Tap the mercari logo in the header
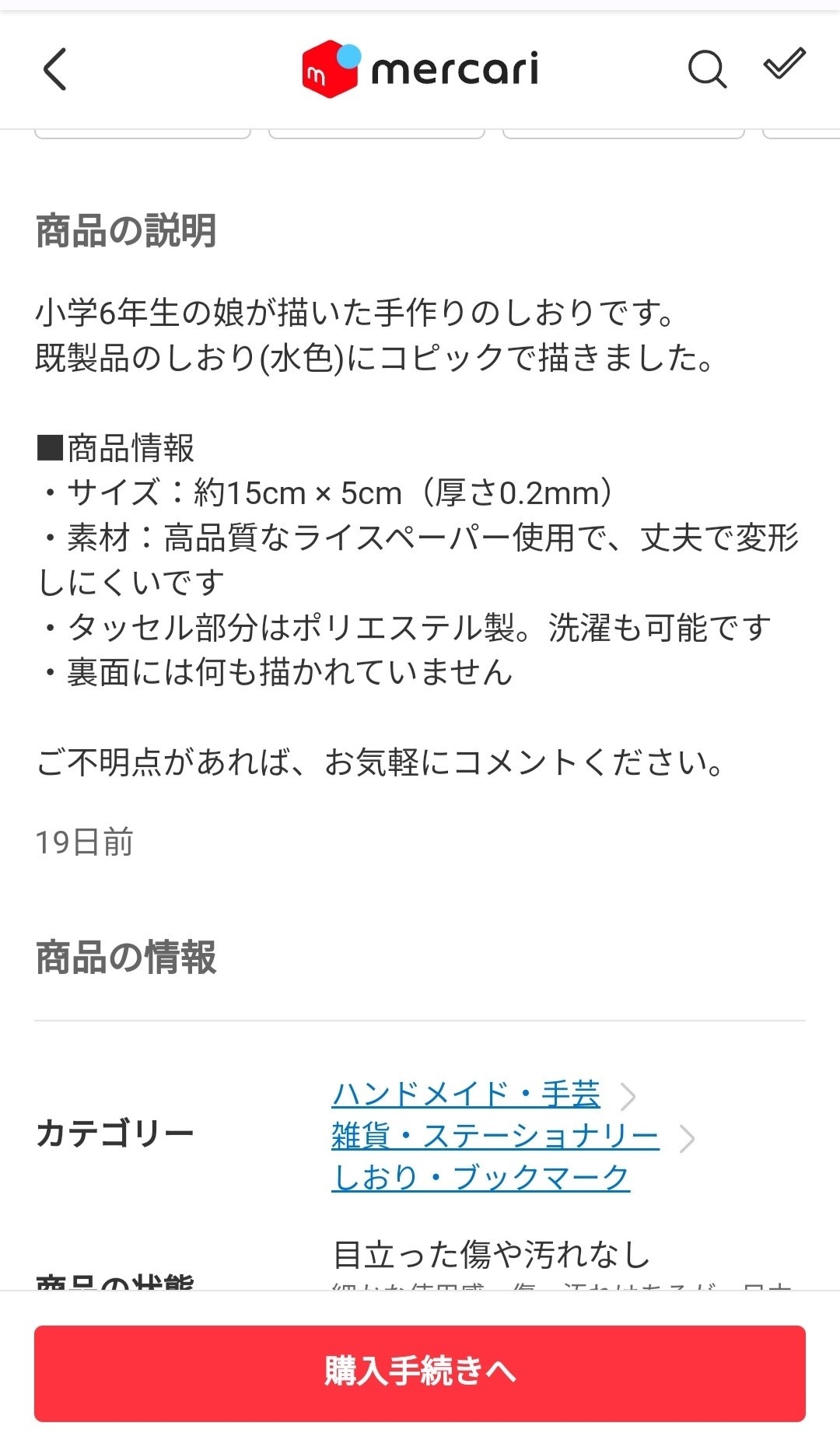The width and height of the screenshot is (840, 1447). pyautogui.click(x=420, y=69)
